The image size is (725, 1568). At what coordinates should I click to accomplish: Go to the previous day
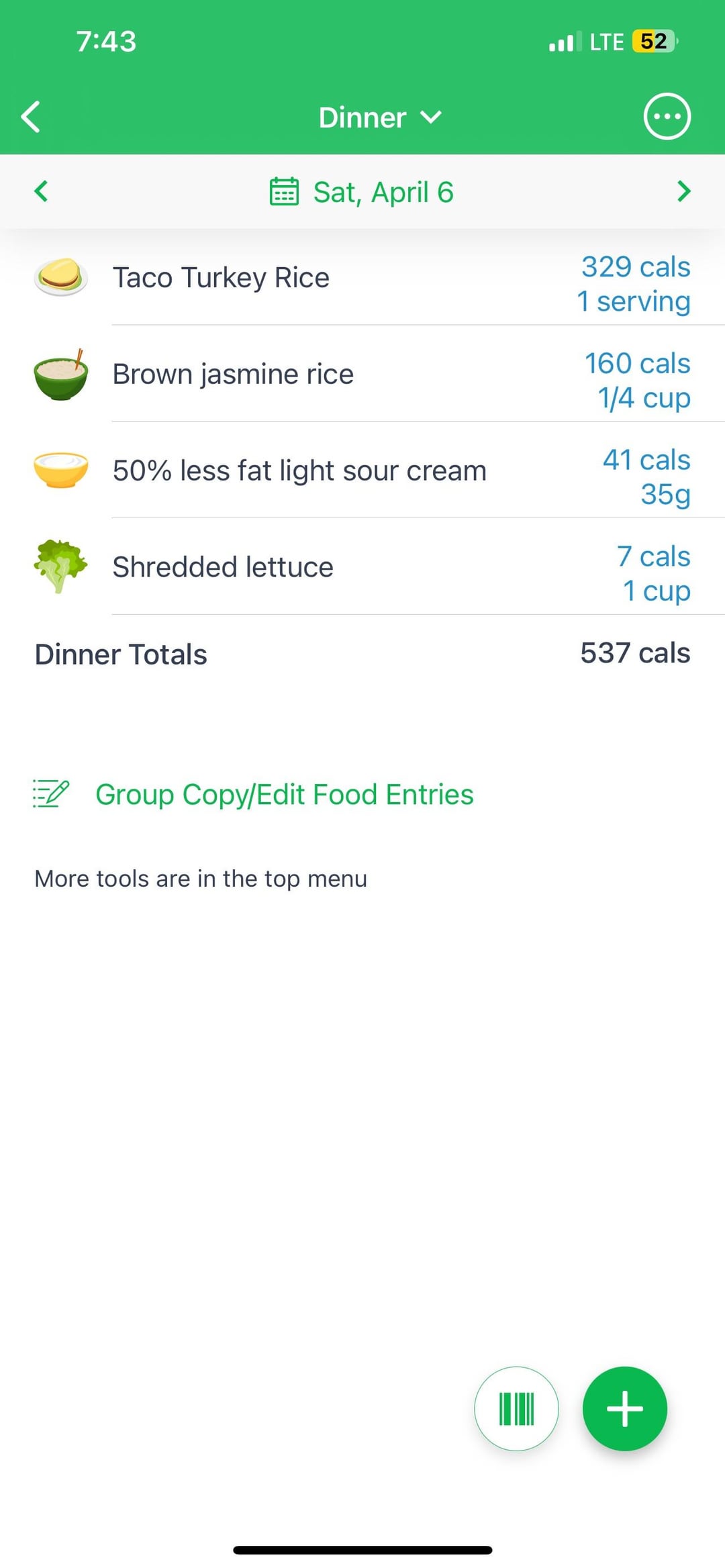(x=41, y=191)
